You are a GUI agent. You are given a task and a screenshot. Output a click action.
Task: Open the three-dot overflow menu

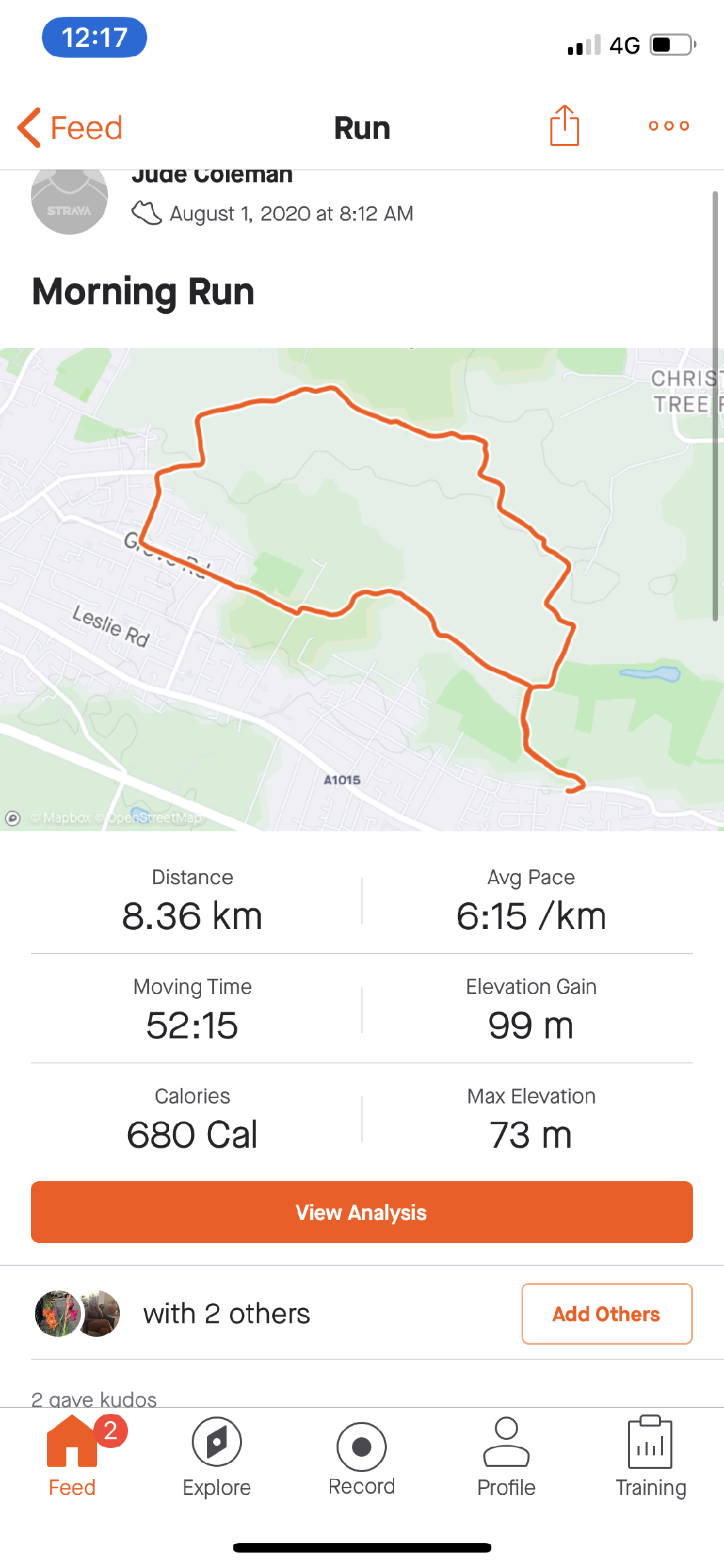(668, 126)
